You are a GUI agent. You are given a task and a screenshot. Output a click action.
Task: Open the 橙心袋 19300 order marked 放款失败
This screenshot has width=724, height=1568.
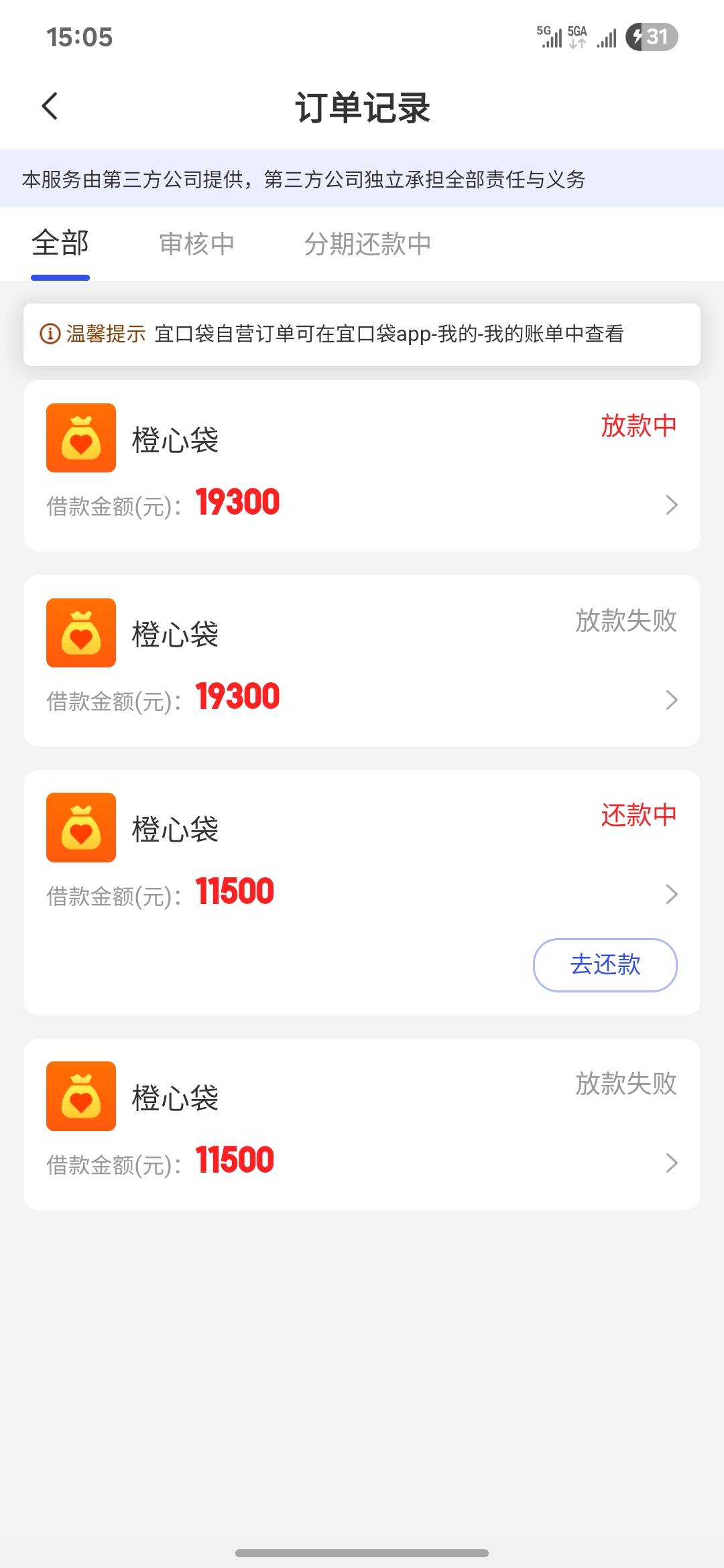362,661
